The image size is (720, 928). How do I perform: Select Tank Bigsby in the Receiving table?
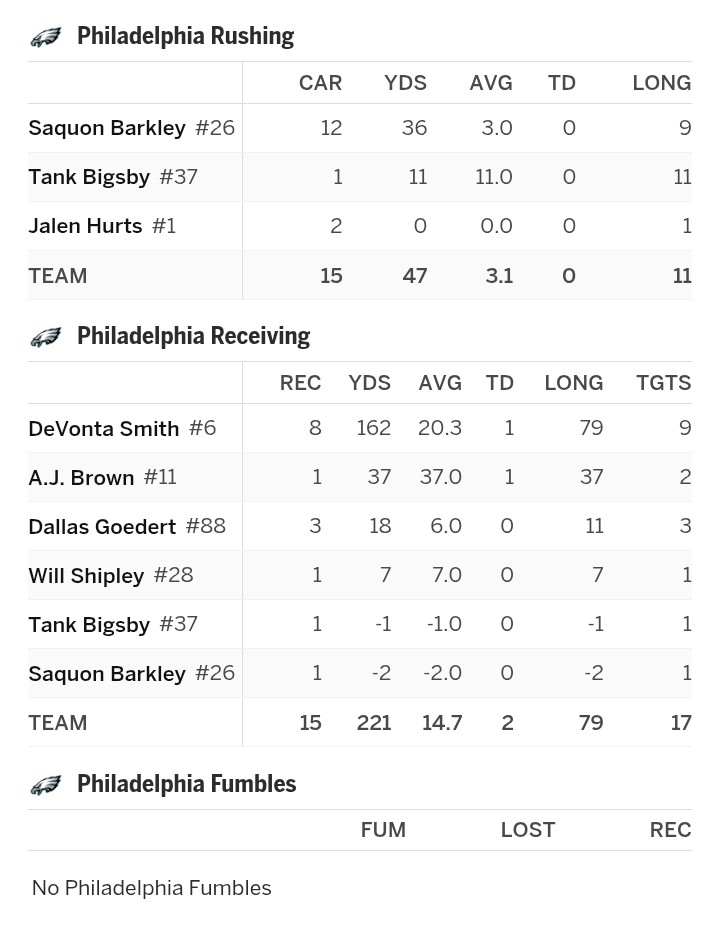pos(89,624)
